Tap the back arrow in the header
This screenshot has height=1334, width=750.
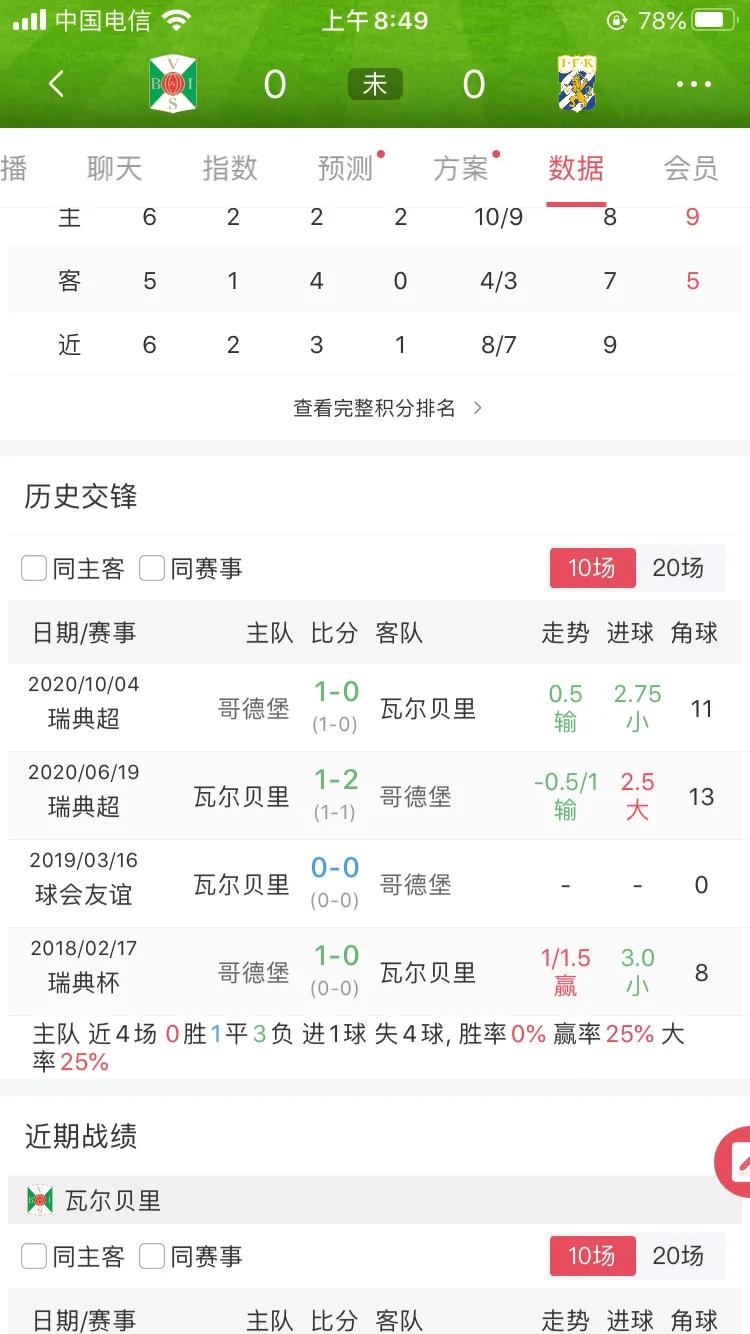57,85
